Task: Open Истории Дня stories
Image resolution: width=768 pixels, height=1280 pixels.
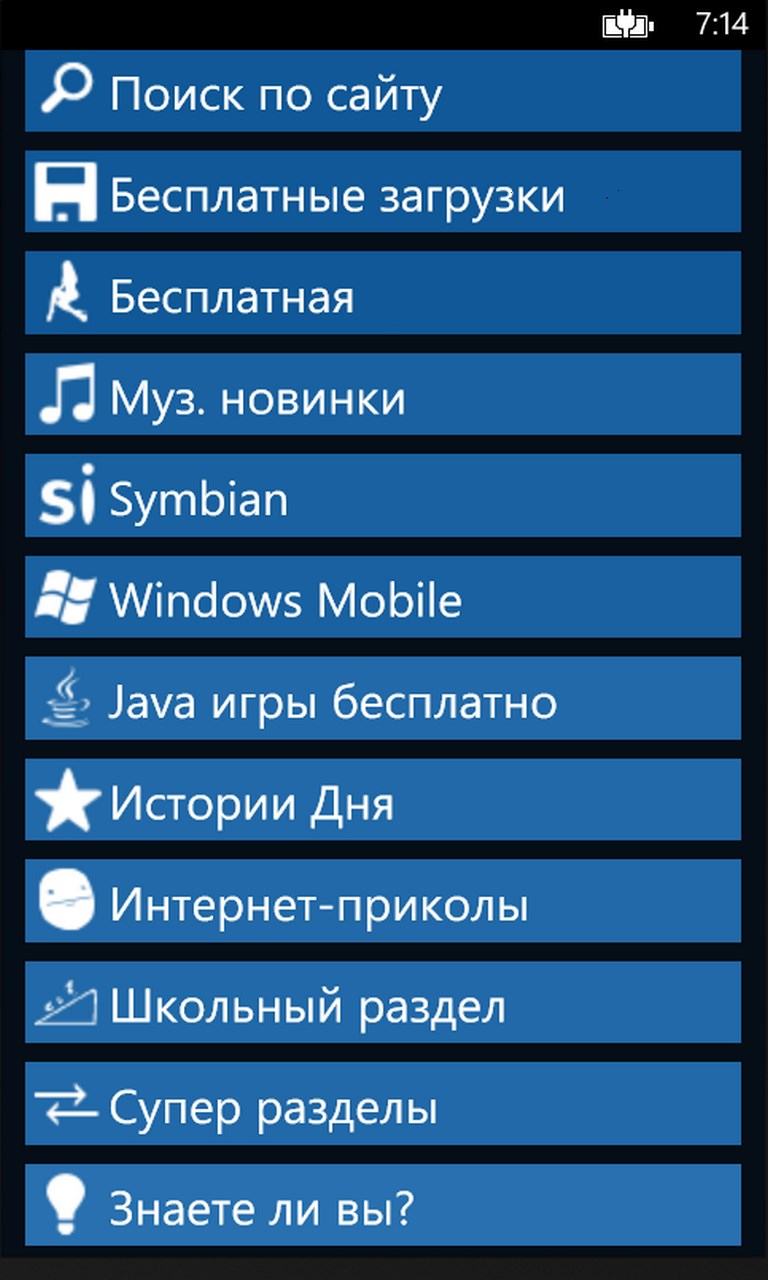Action: 383,801
